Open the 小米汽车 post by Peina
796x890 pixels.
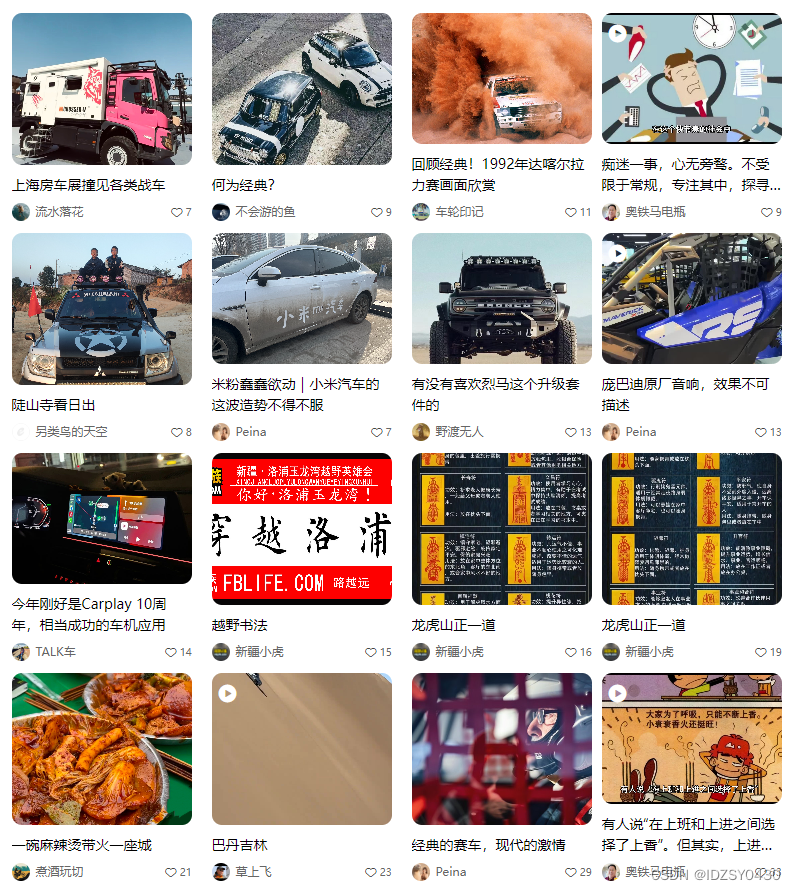click(x=301, y=300)
